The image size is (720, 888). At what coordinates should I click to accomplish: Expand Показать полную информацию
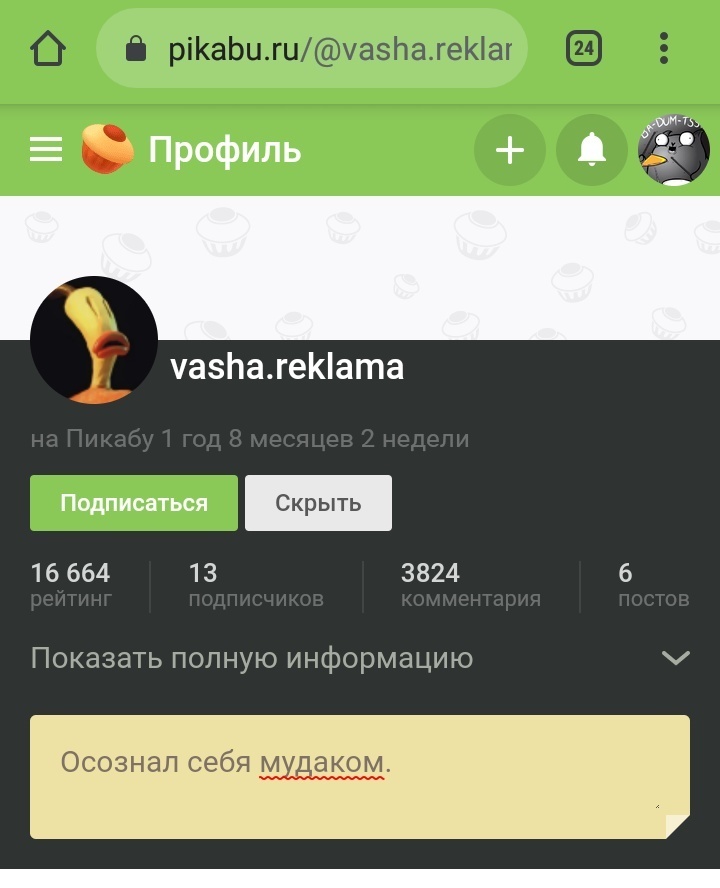coord(360,658)
